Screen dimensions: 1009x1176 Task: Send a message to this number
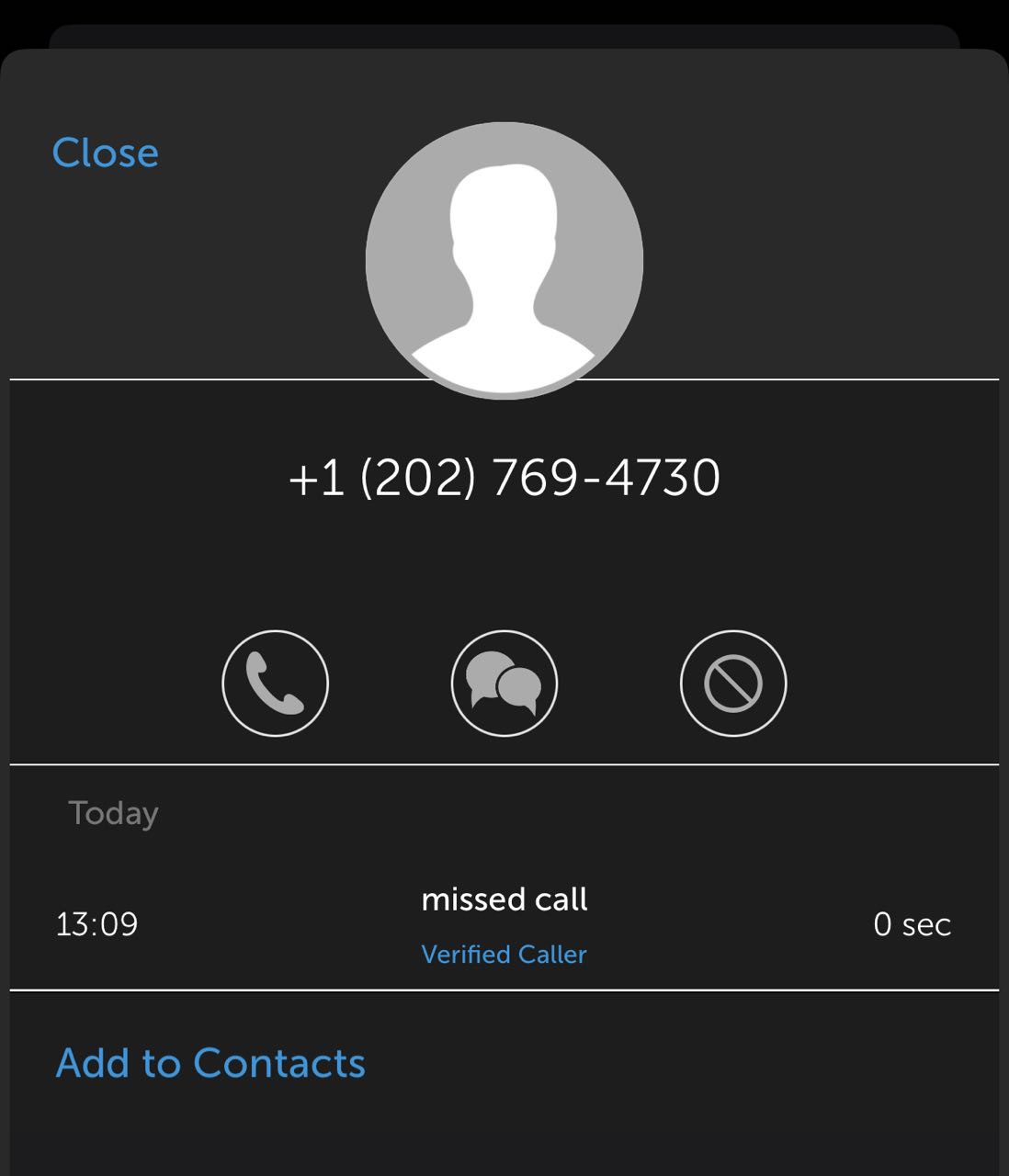[504, 684]
